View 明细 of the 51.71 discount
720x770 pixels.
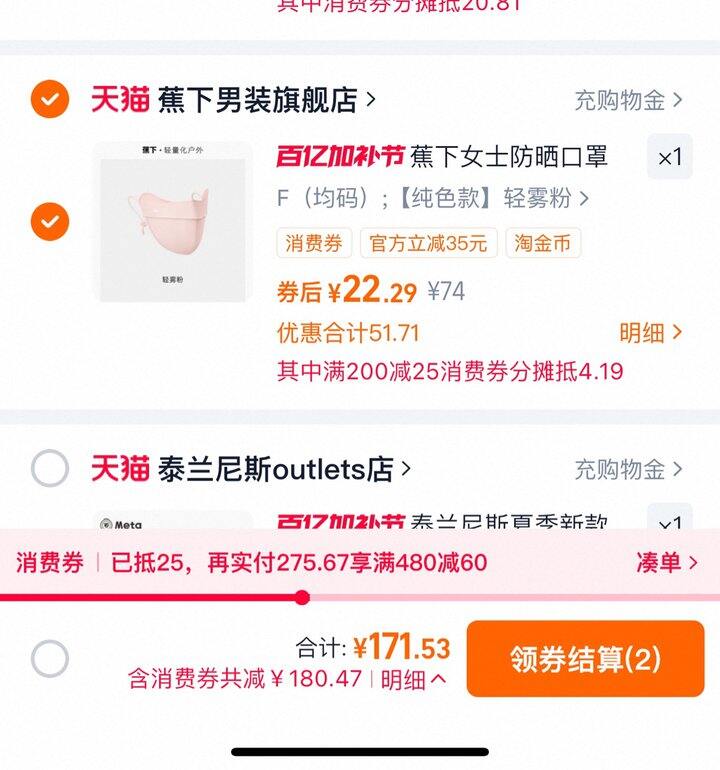coord(650,333)
